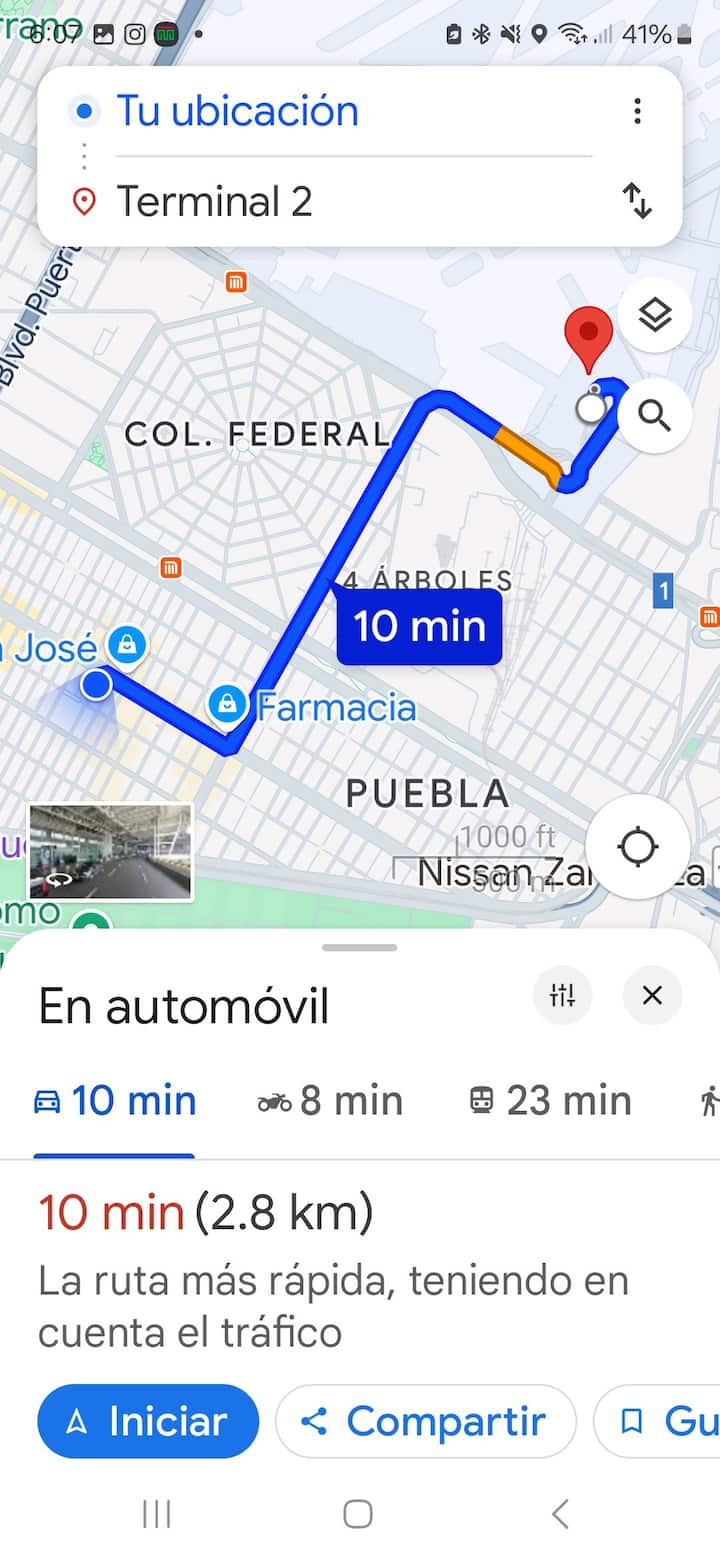Open route options filter
720x1560 pixels.
point(563,995)
